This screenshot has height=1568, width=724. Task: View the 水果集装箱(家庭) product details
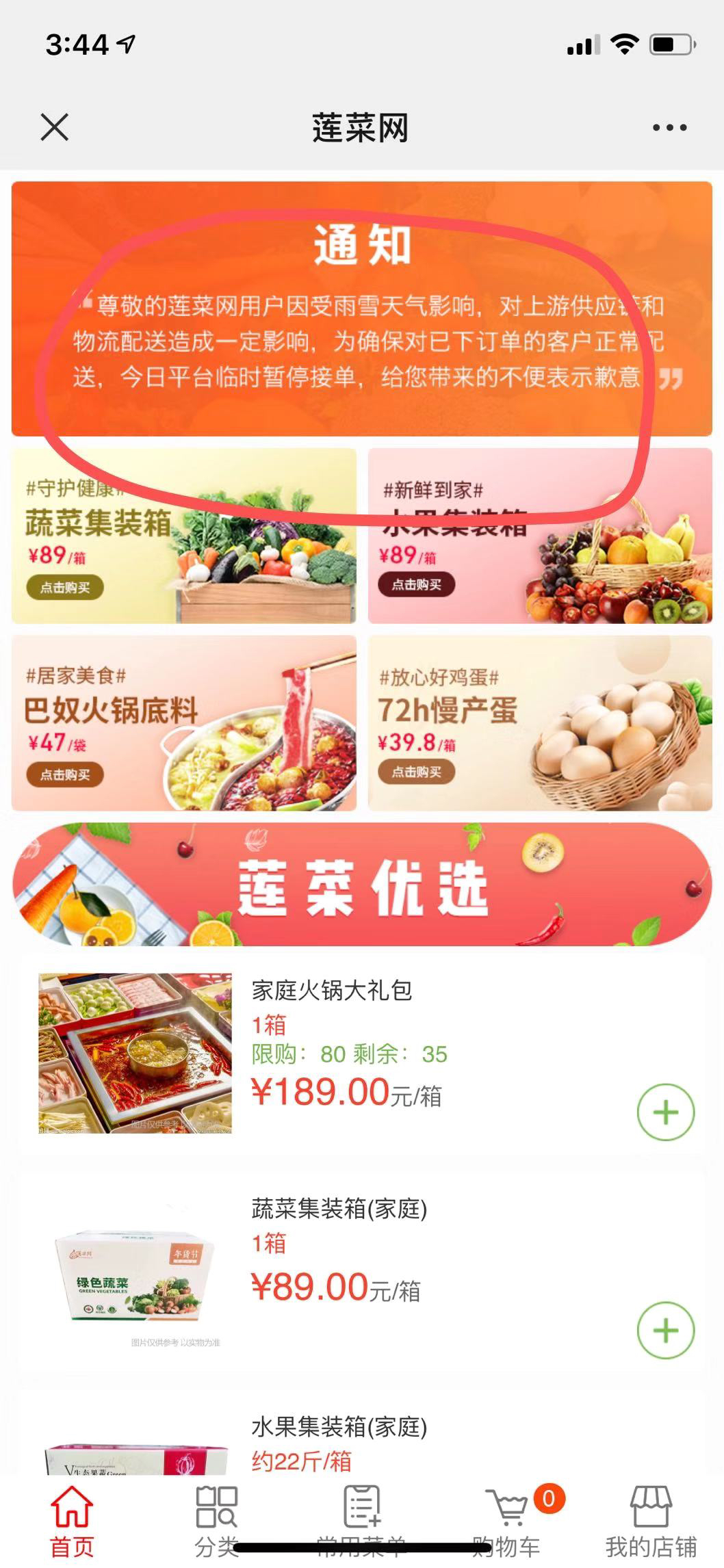(x=339, y=1427)
